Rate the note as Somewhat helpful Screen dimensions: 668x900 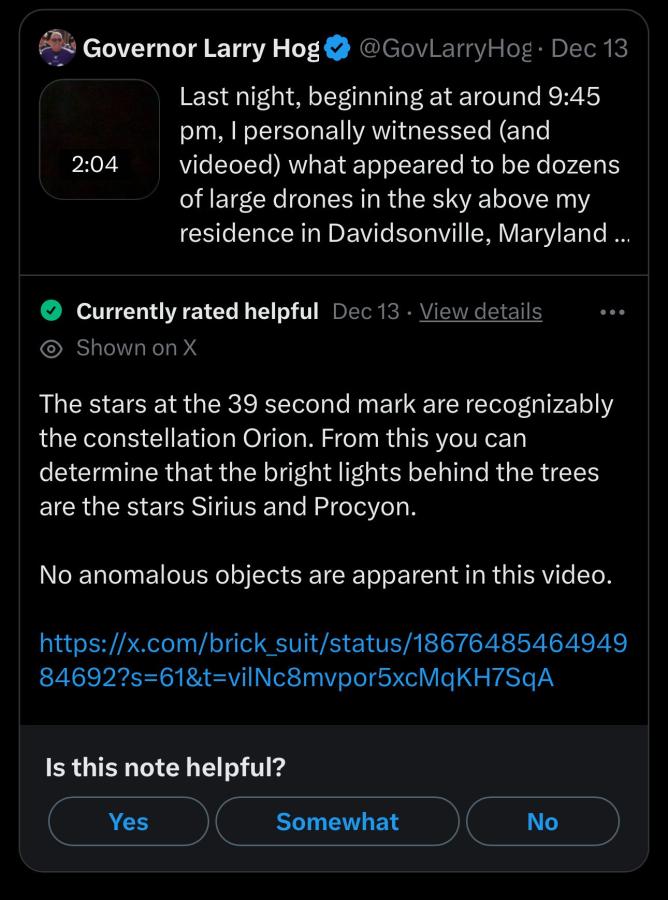pyautogui.click(x=337, y=821)
